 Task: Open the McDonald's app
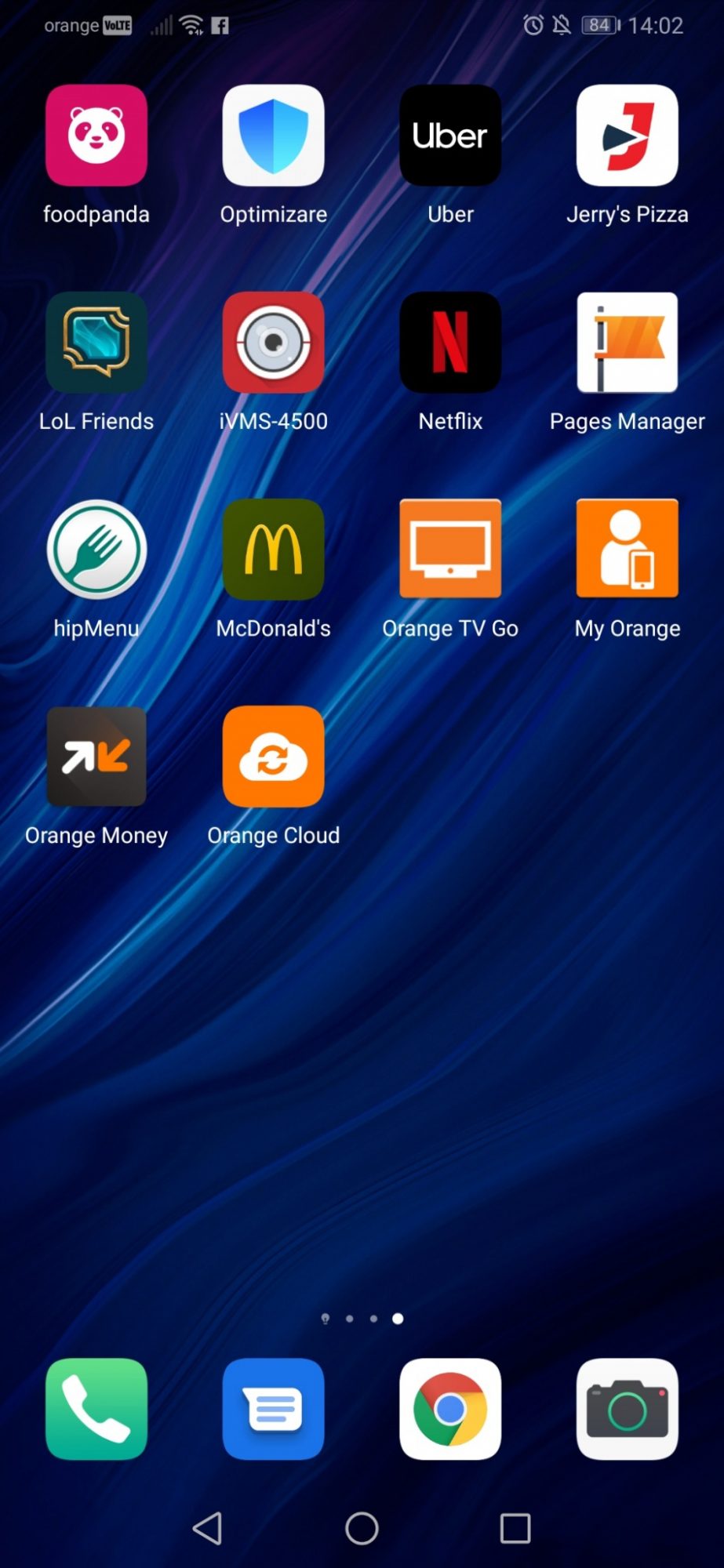tap(273, 550)
